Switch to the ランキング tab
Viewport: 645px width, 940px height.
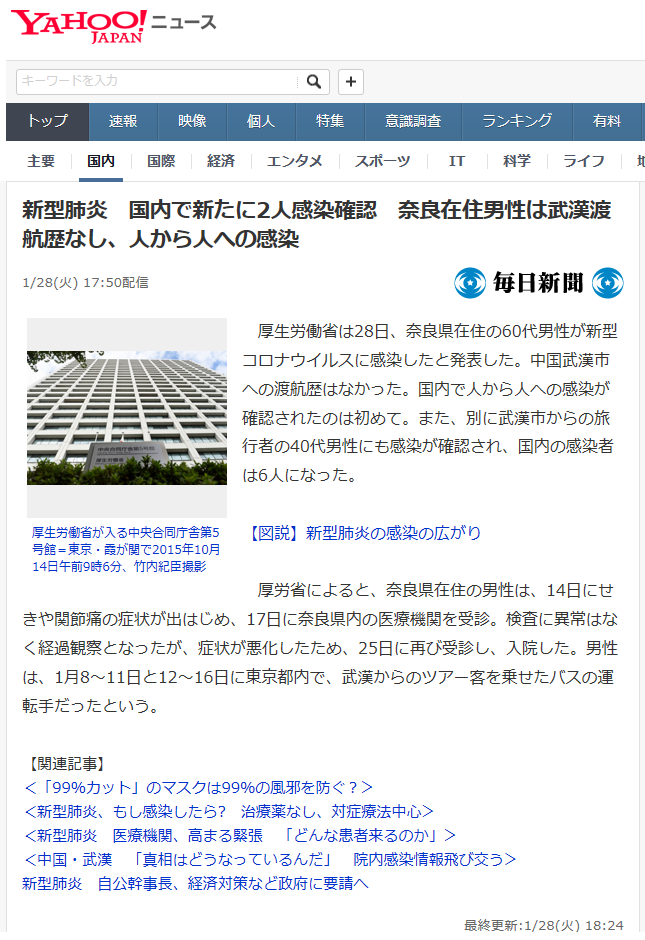tap(517, 121)
